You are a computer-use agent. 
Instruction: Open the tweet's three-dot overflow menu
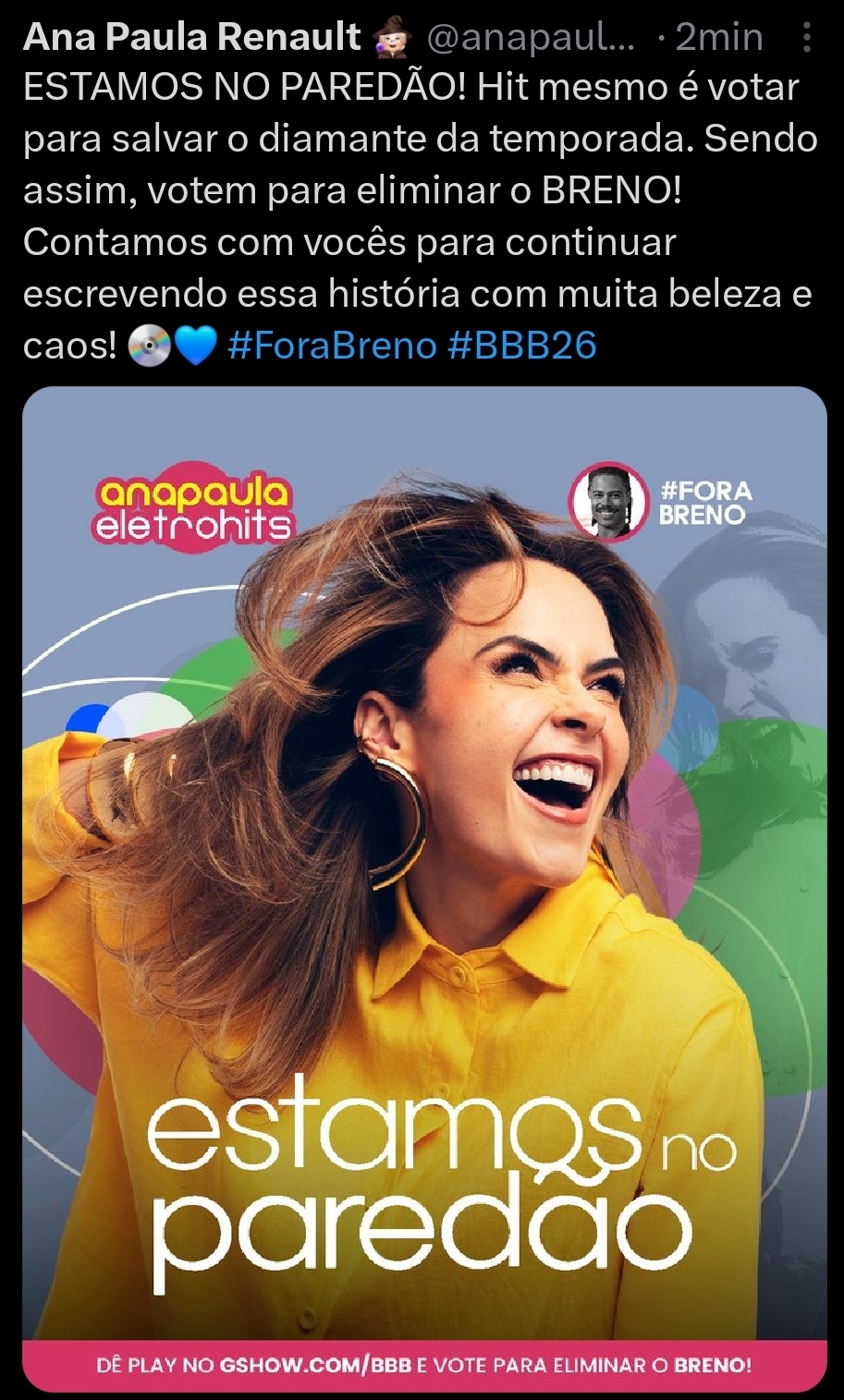point(806,38)
